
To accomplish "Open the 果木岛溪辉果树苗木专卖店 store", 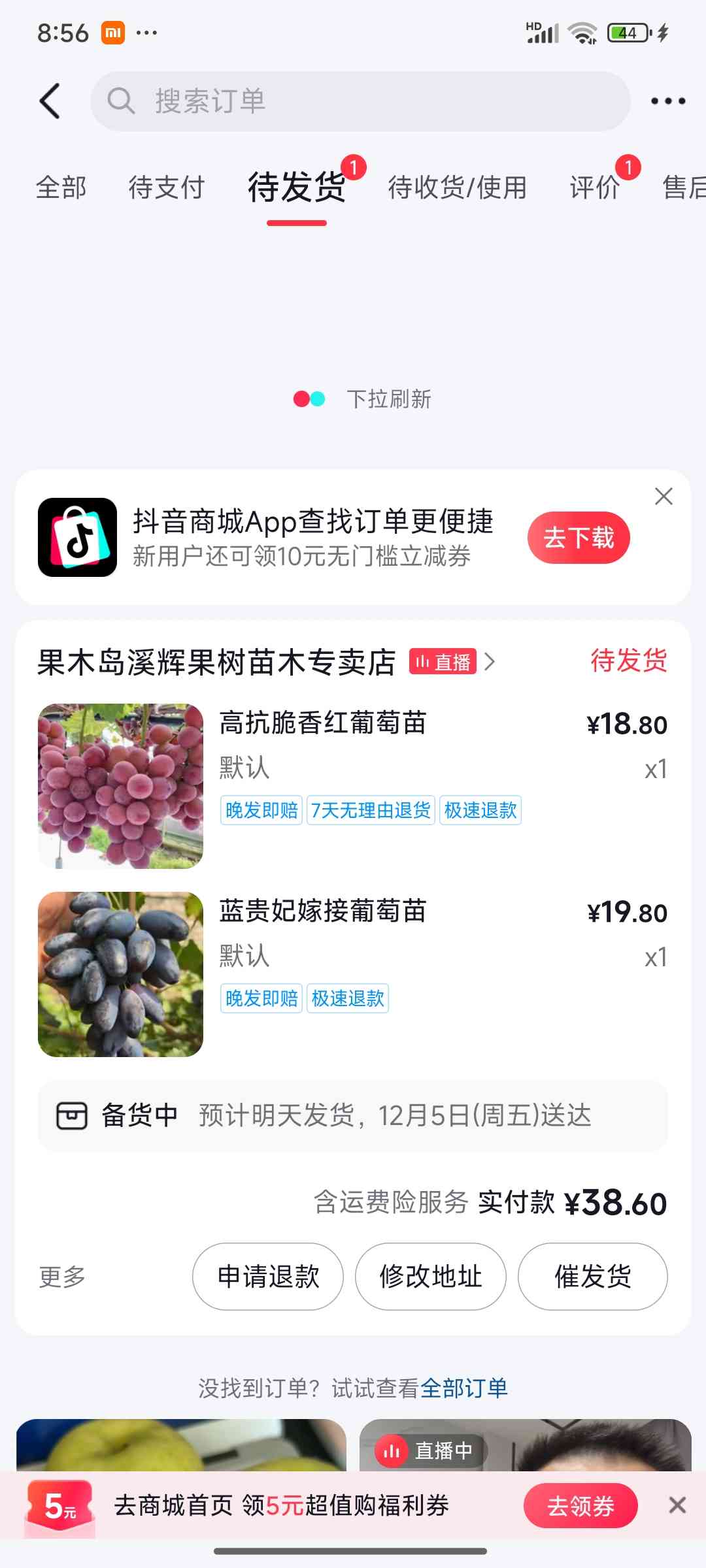I will coord(217,662).
